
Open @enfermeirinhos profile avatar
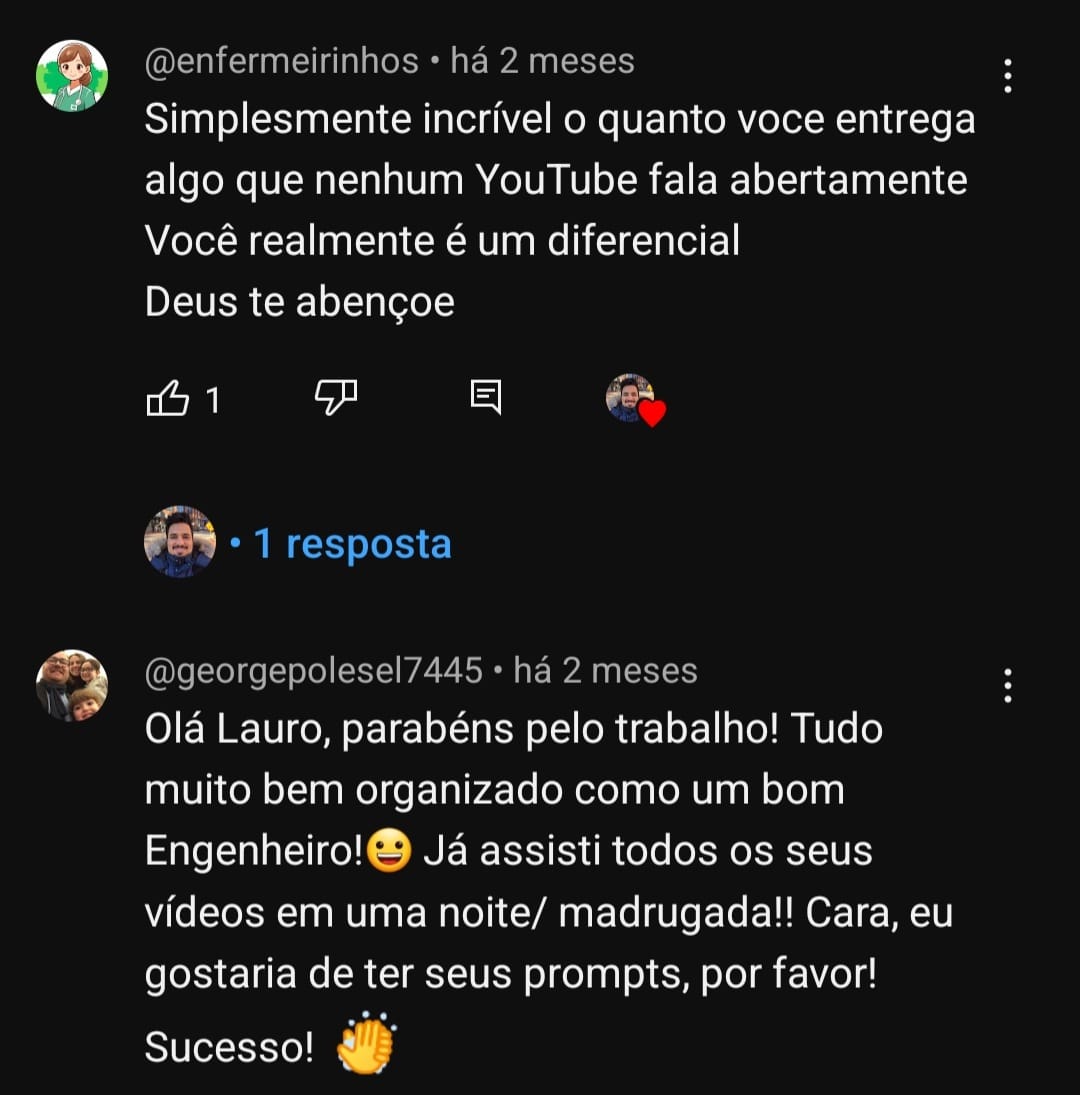(72, 76)
